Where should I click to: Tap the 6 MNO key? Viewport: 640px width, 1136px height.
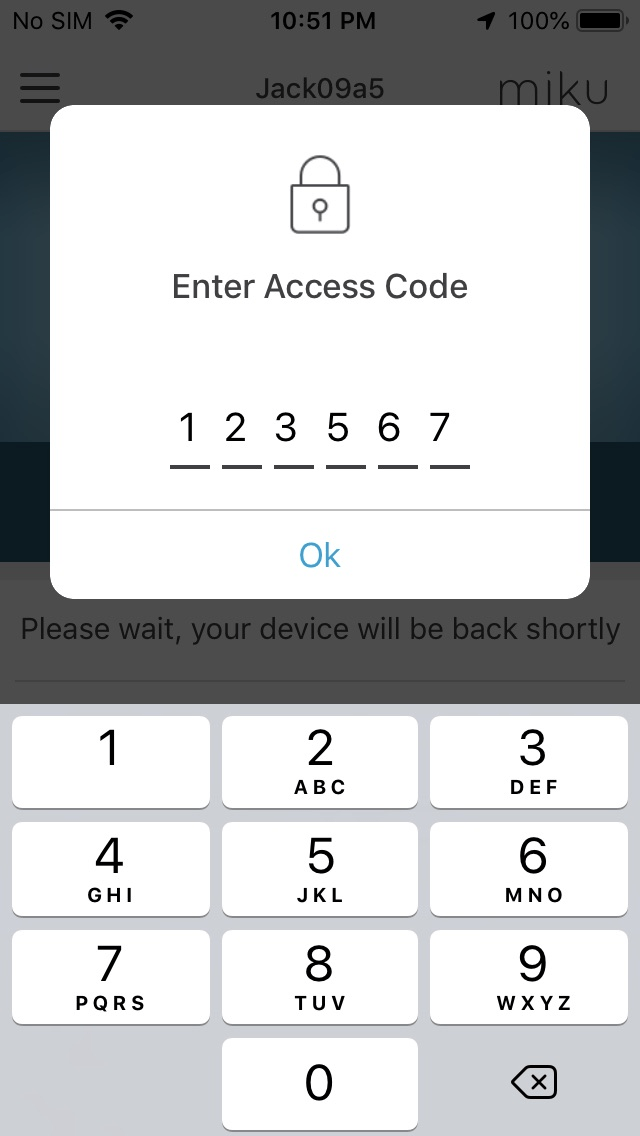[532, 869]
